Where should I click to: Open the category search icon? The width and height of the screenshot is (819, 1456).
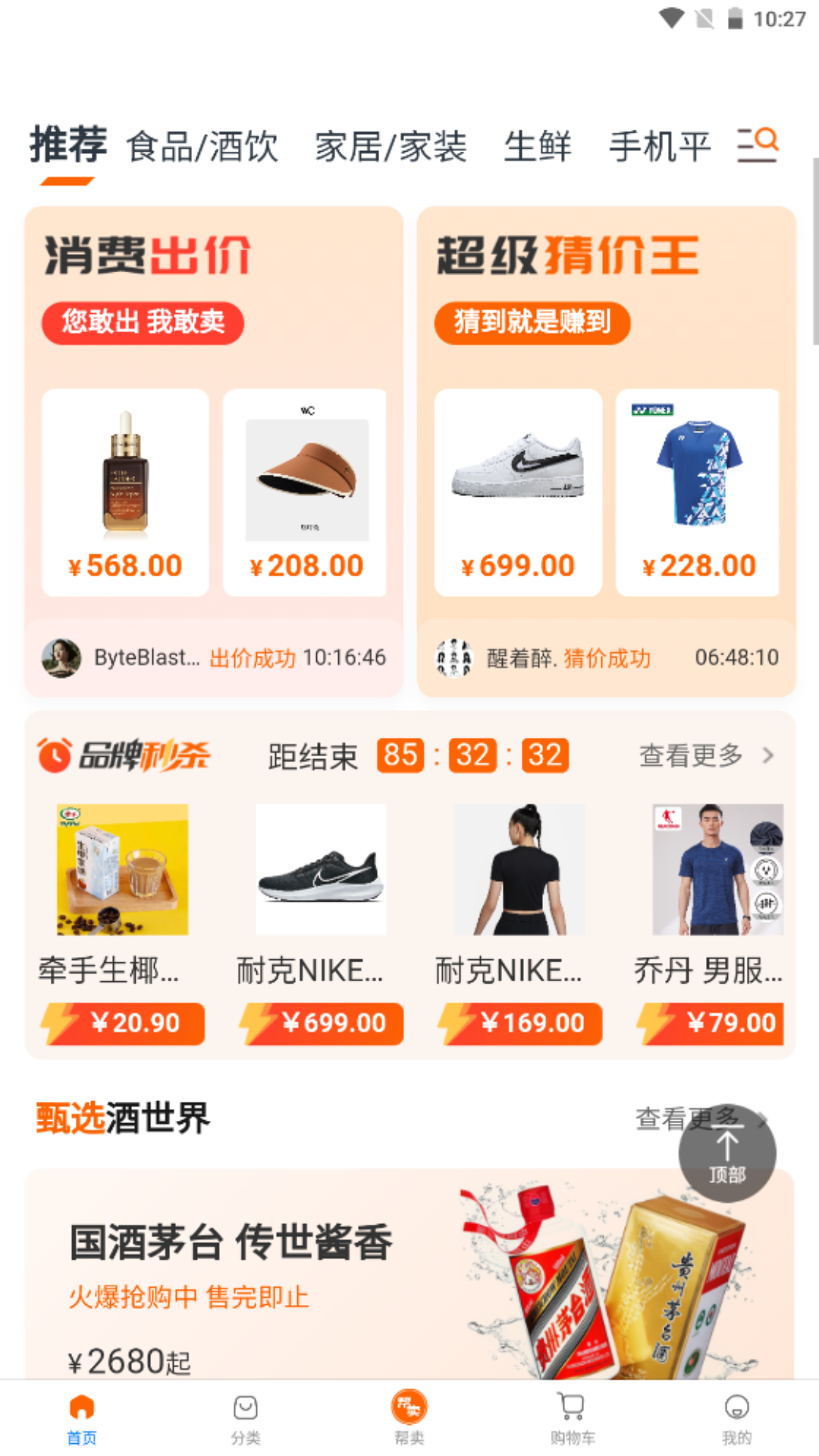[758, 144]
